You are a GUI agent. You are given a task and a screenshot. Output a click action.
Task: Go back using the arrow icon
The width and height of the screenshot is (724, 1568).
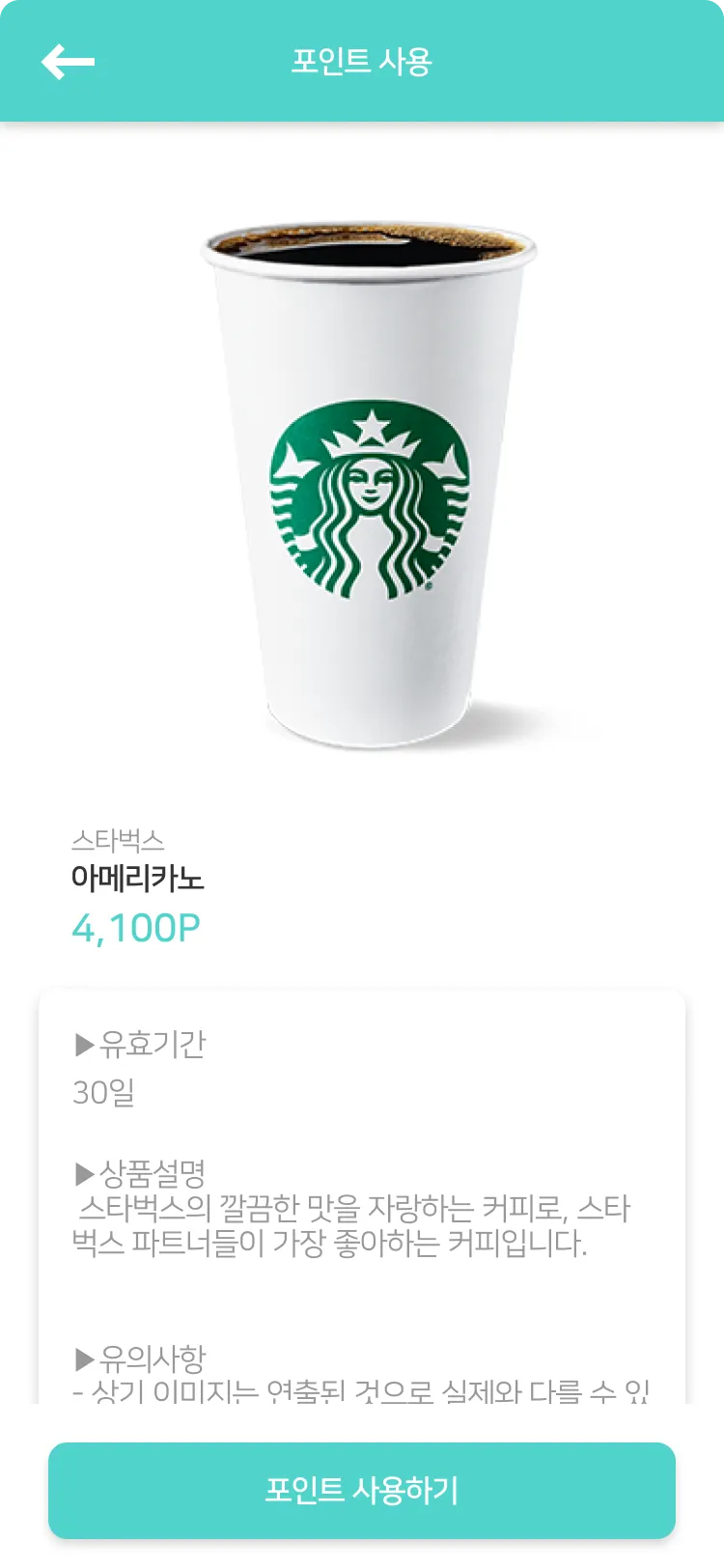point(68,63)
